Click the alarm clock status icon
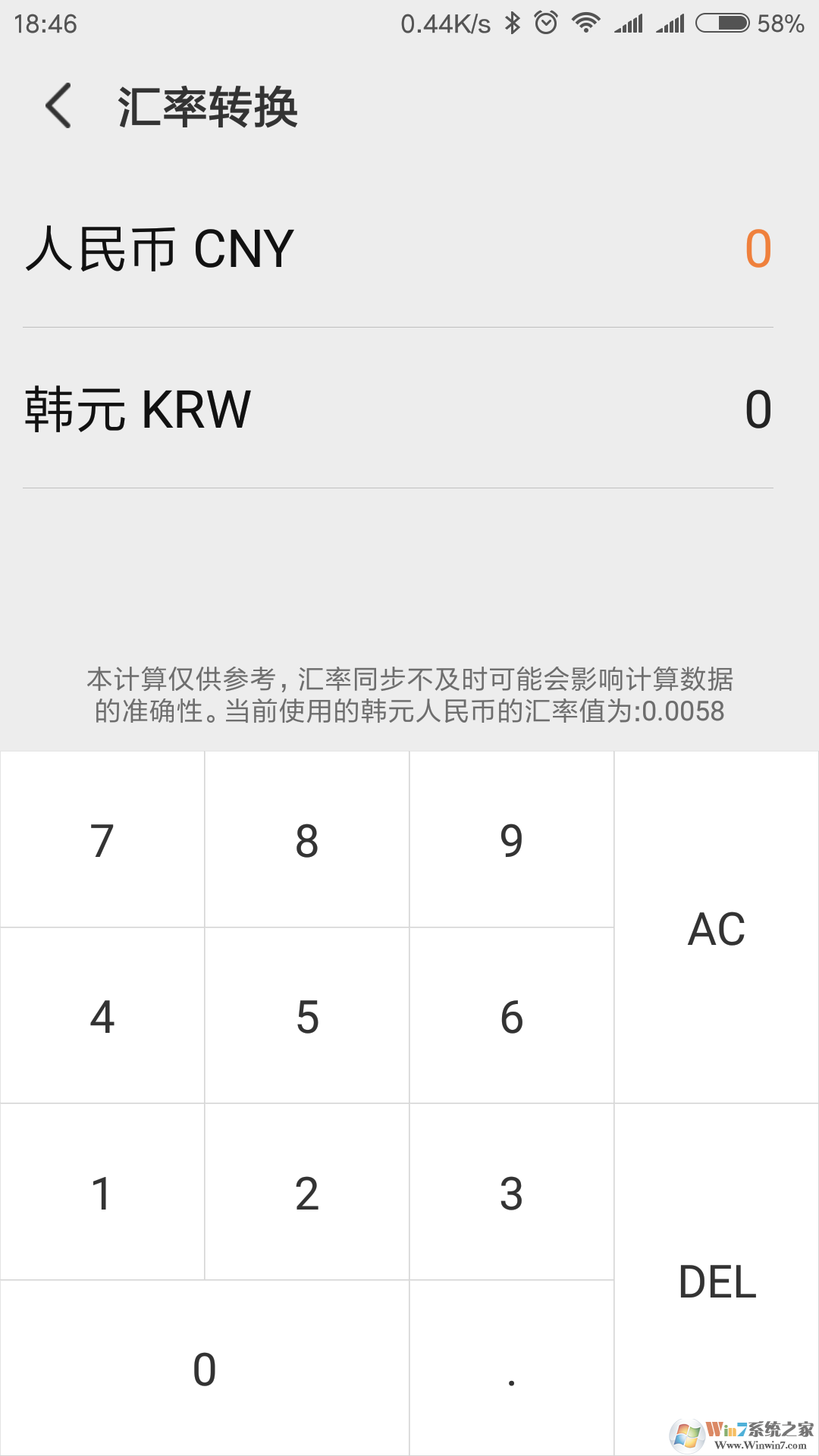Image resolution: width=819 pixels, height=1456 pixels. [x=544, y=23]
